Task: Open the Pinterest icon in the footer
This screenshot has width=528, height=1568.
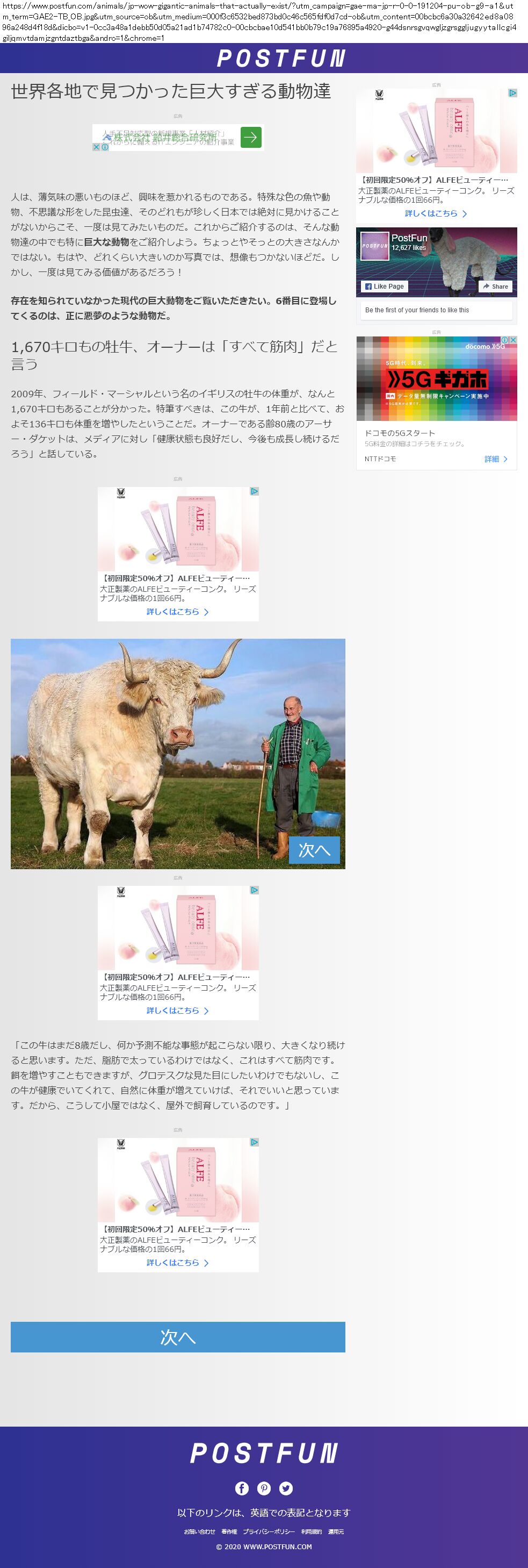Action: tap(263, 1488)
